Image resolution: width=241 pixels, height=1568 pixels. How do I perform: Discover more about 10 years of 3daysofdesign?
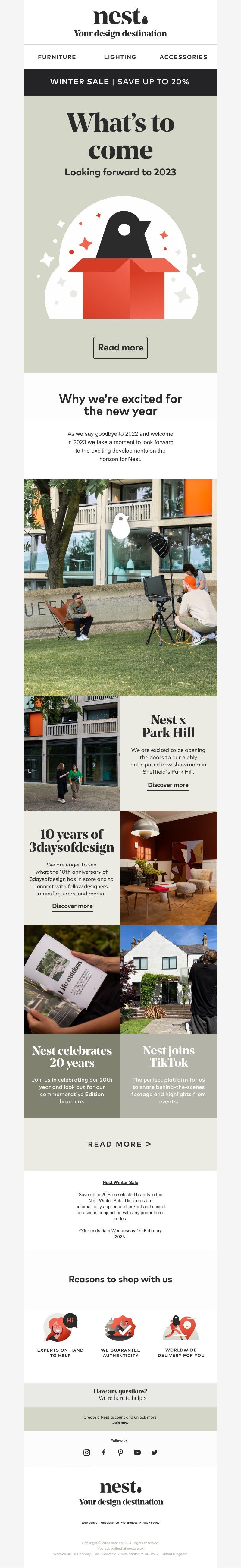point(72,906)
